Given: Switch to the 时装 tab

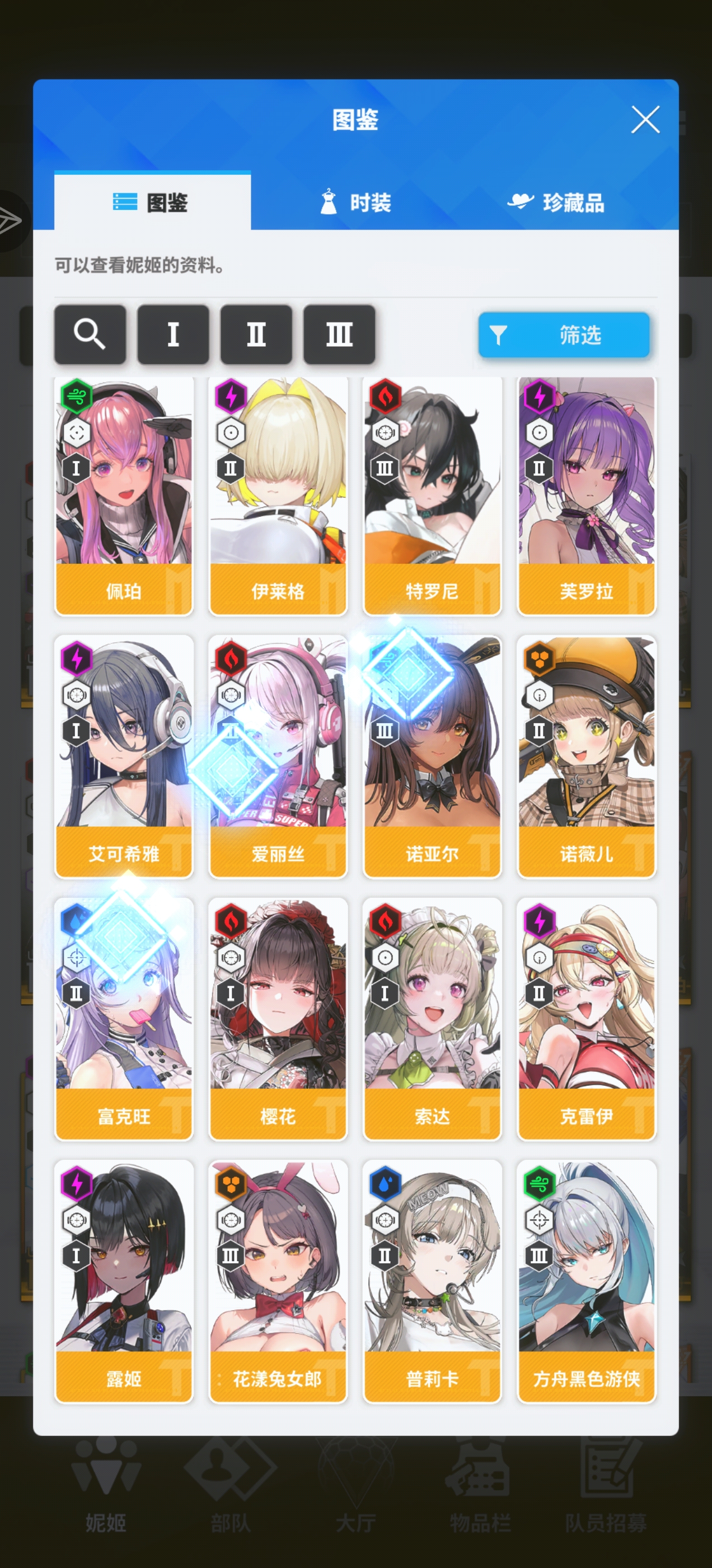Looking at the screenshot, I should tap(355, 202).
